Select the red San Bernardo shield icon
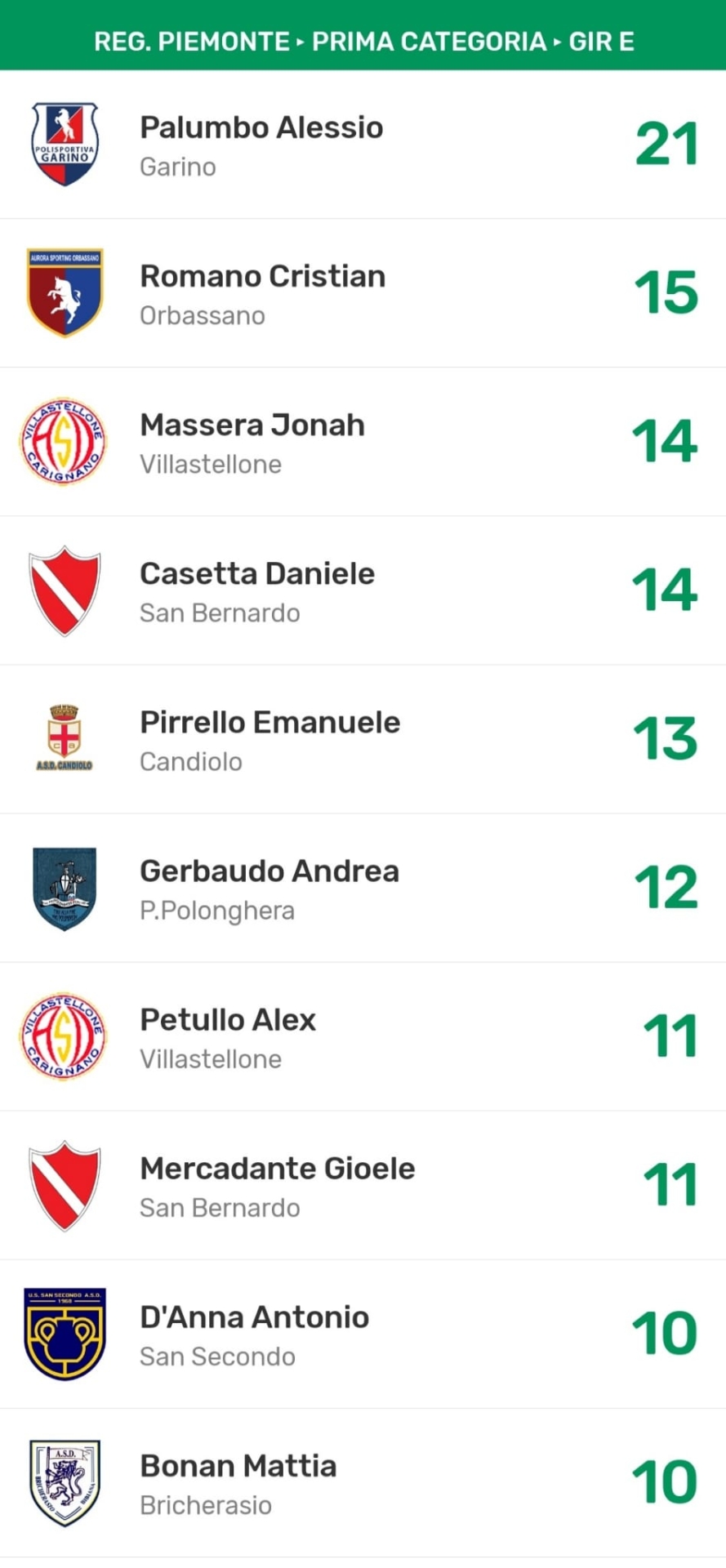 click(x=65, y=590)
